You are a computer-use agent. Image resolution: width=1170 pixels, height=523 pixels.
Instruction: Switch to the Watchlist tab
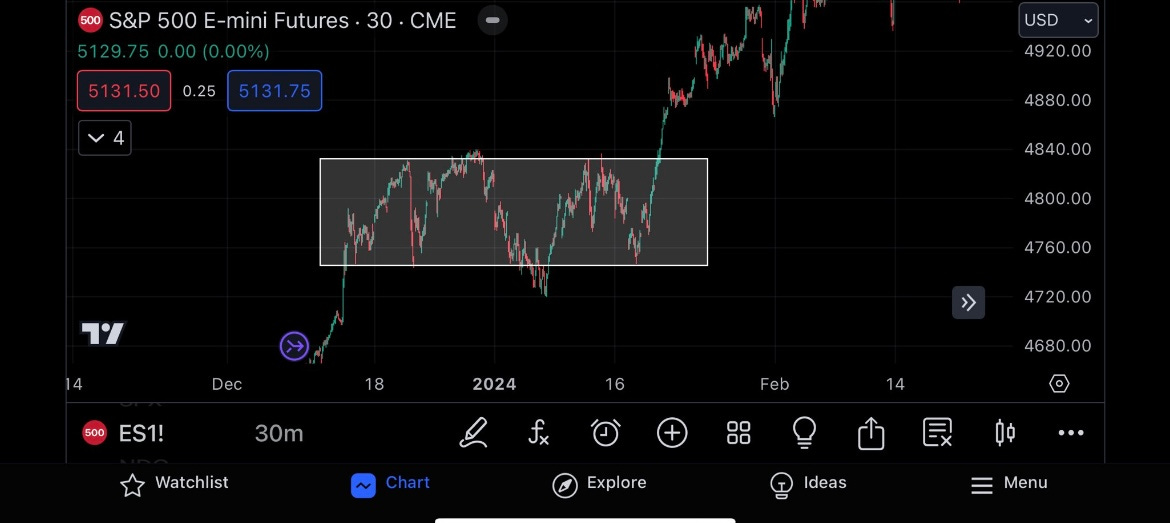(x=174, y=484)
